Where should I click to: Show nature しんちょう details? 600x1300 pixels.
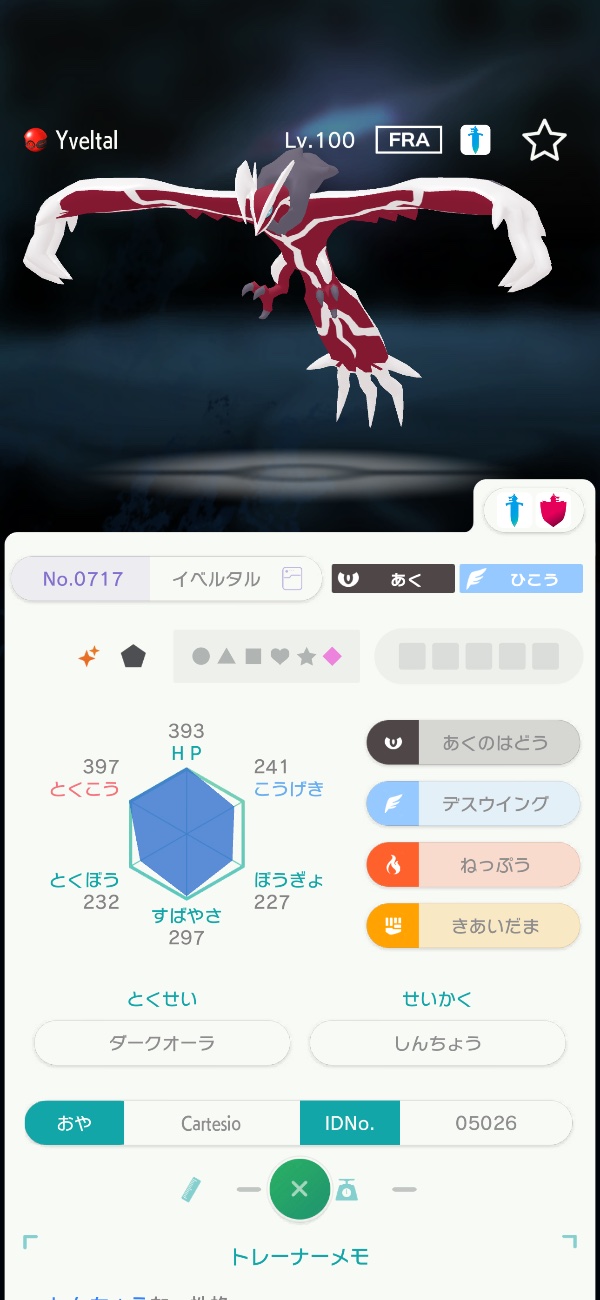[437, 1043]
